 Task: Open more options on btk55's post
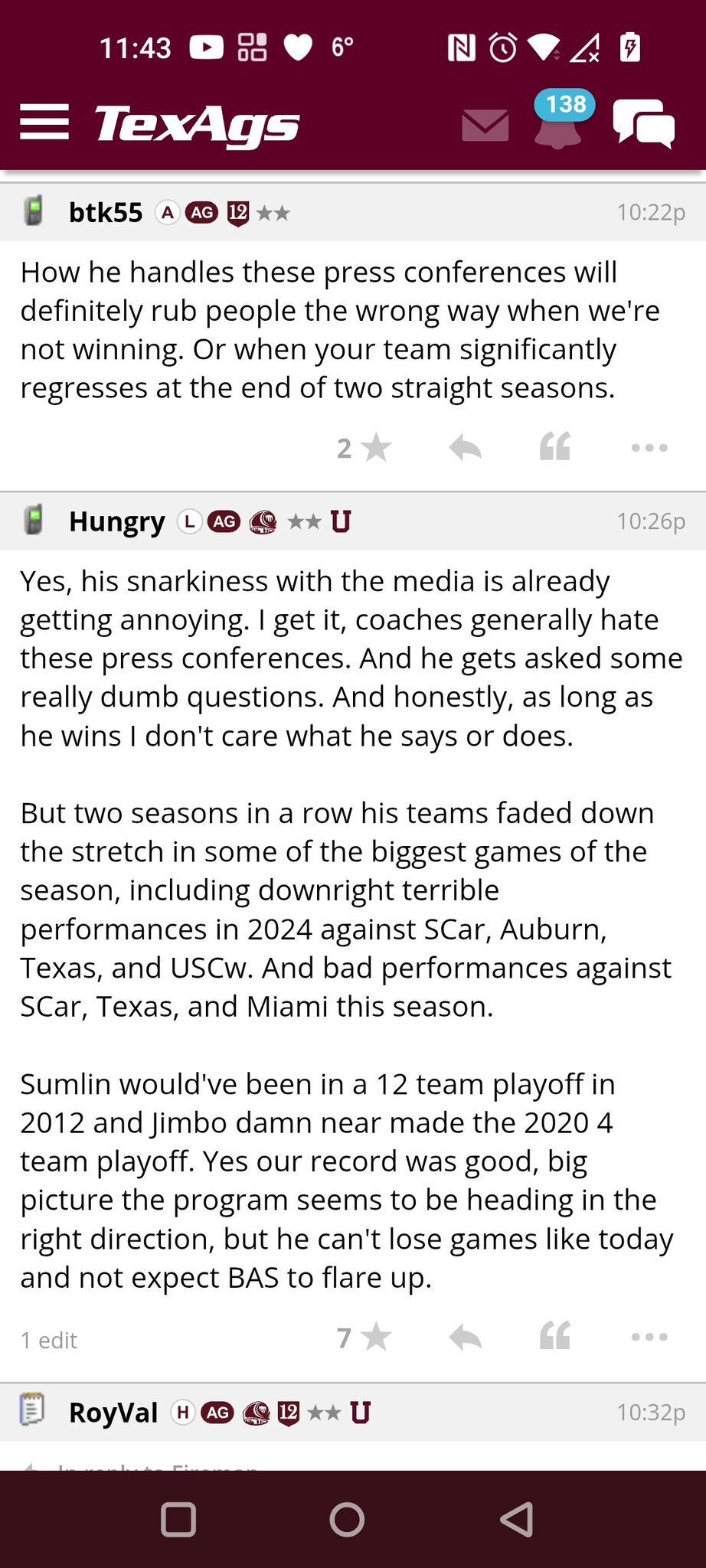pyautogui.click(x=649, y=448)
